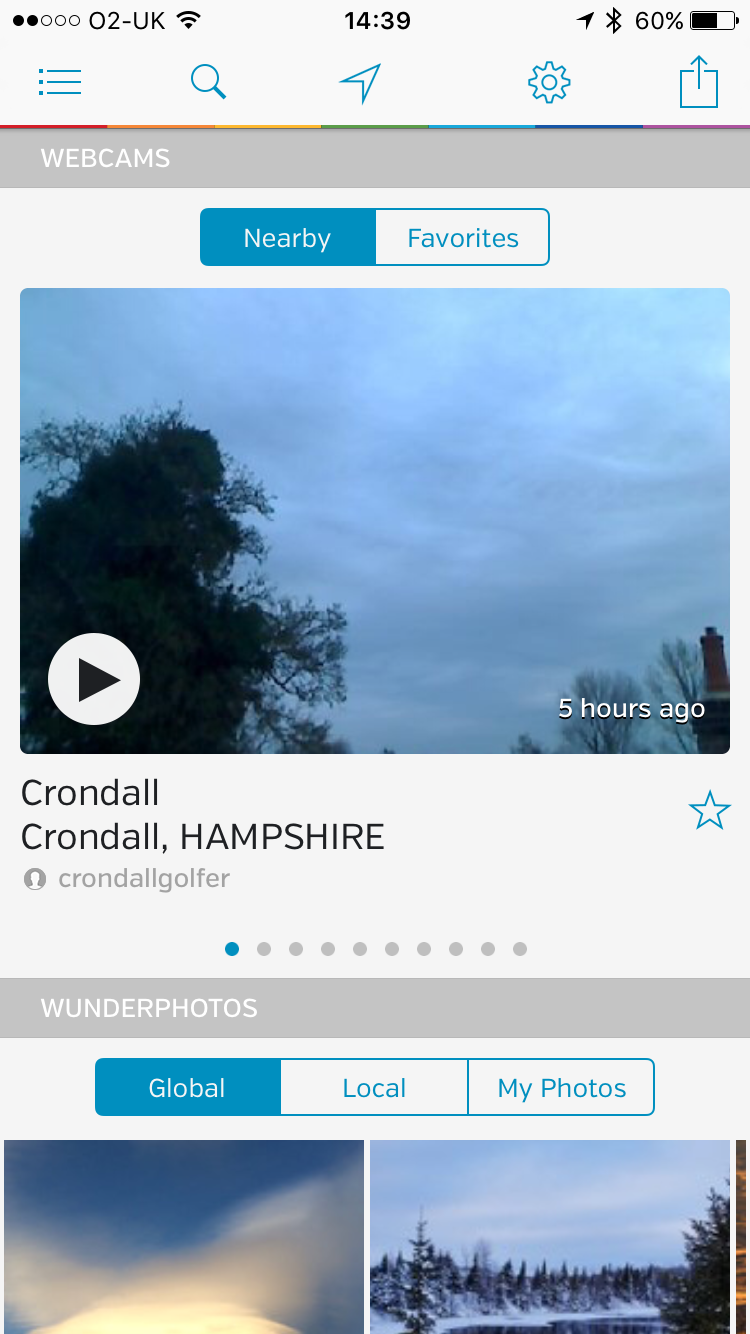The height and width of the screenshot is (1334, 750).
Task: Open the list menu icon
Action: (60, 82)
